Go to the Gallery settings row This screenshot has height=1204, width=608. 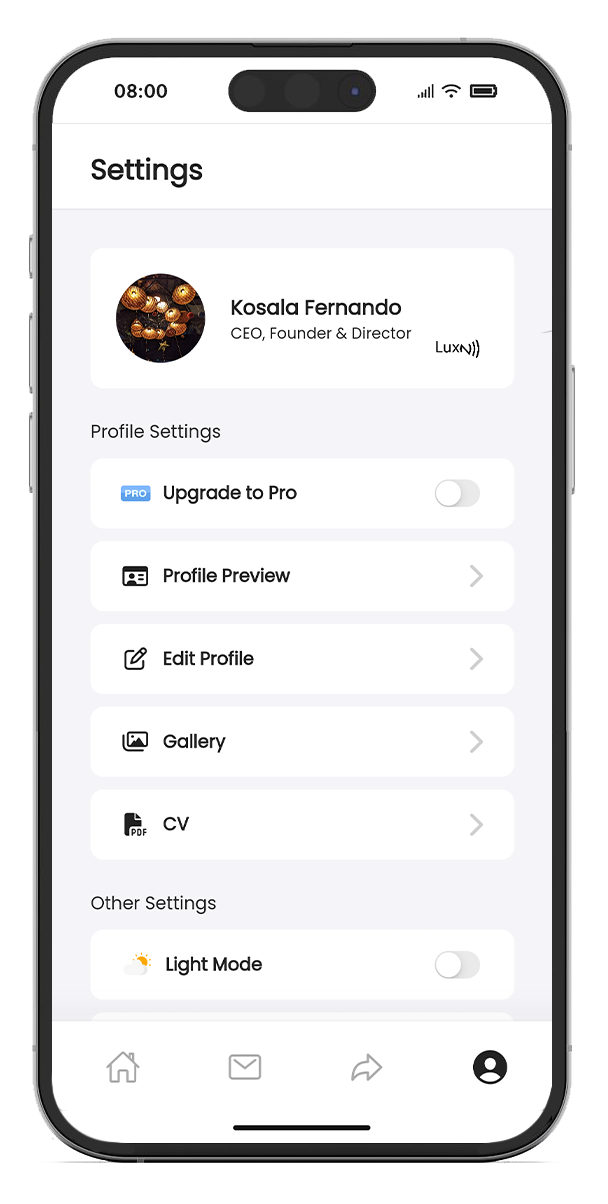click(302, 742)
